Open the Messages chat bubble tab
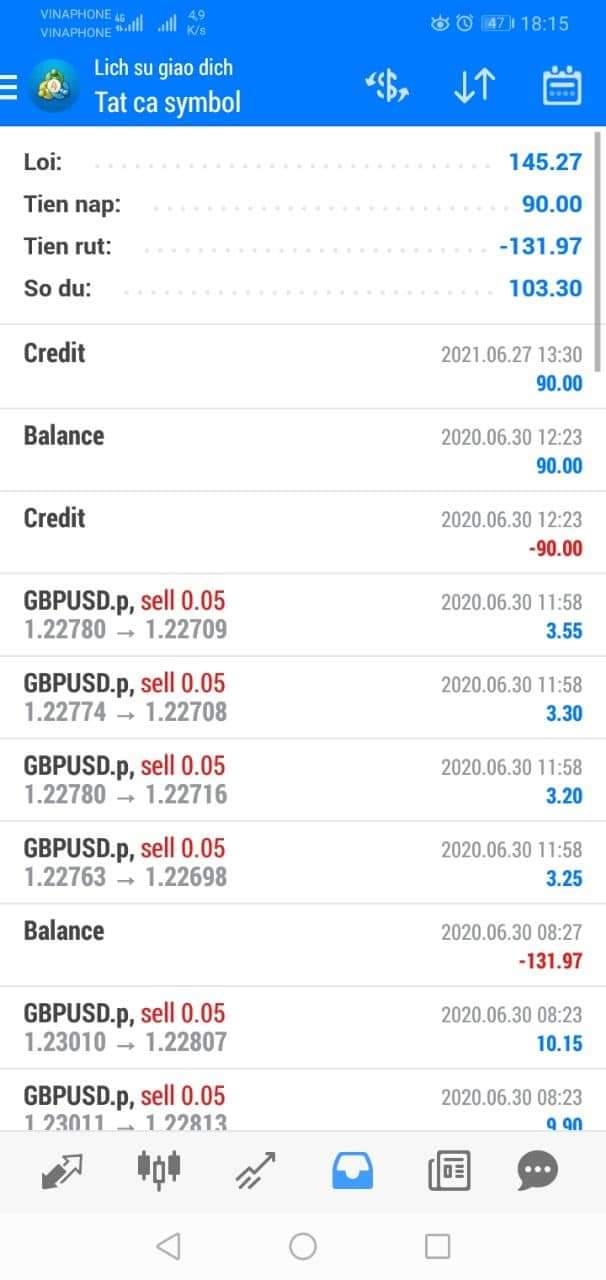 pyautogui.click(x=538, y=1170)
